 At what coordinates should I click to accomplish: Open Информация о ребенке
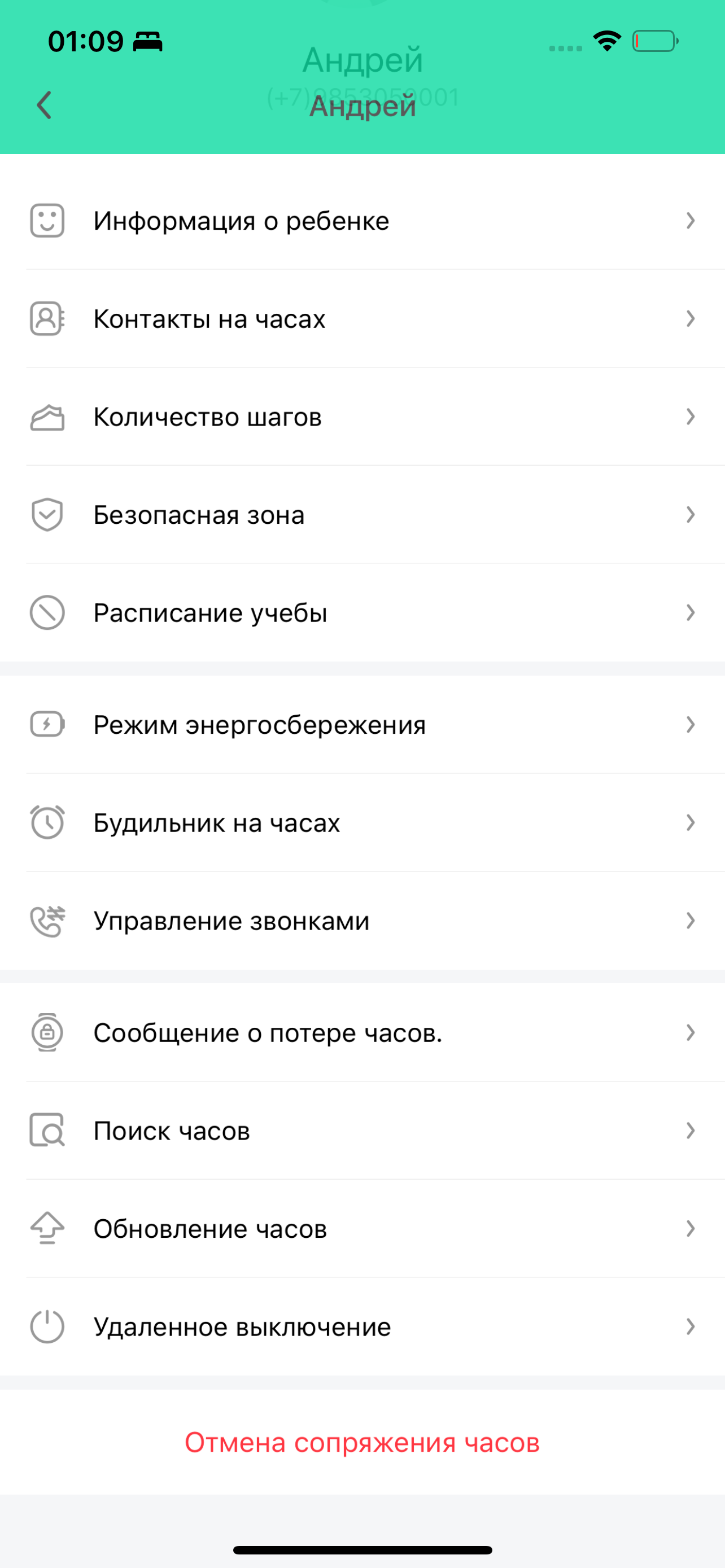[x=362, y=220]
